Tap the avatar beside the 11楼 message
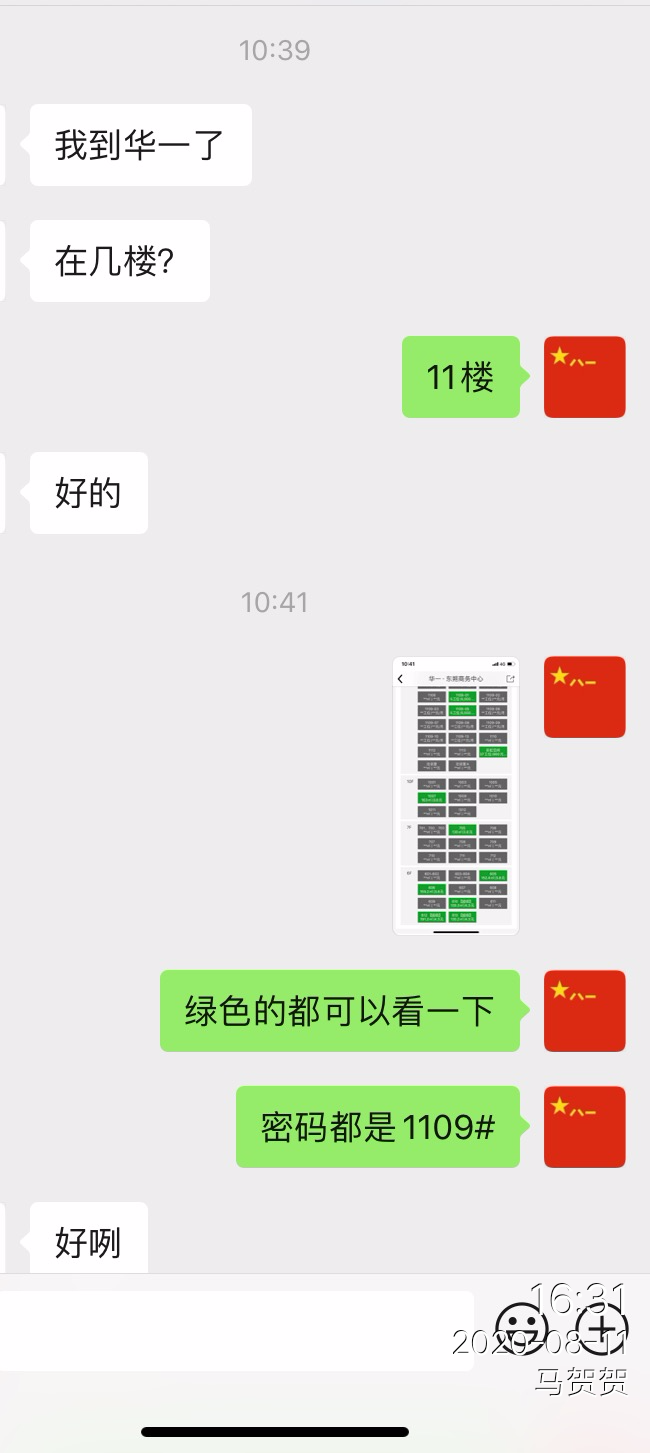This screenshot has width=650, height=1453. pos(584,377)
